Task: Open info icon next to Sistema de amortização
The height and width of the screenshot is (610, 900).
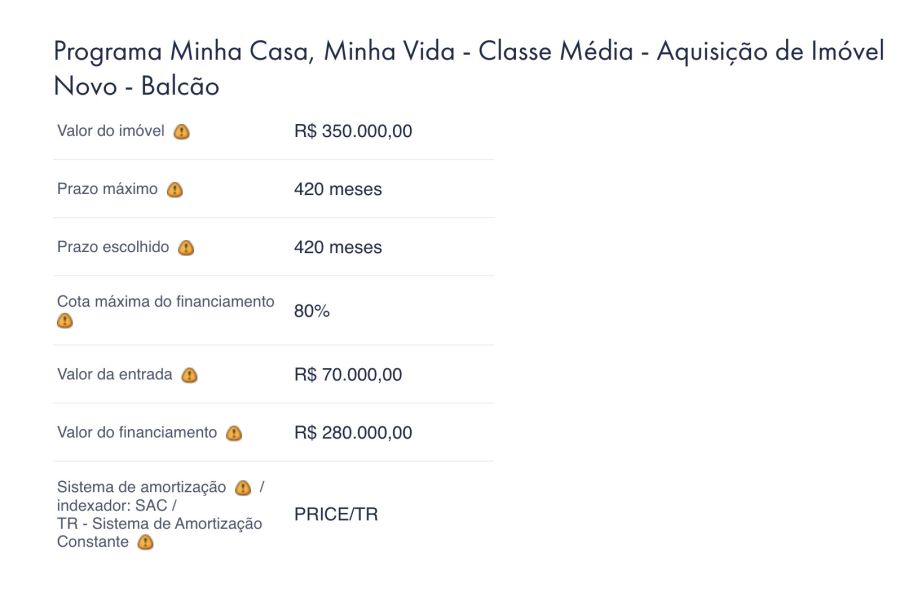Action: click(x=243, y=488)
